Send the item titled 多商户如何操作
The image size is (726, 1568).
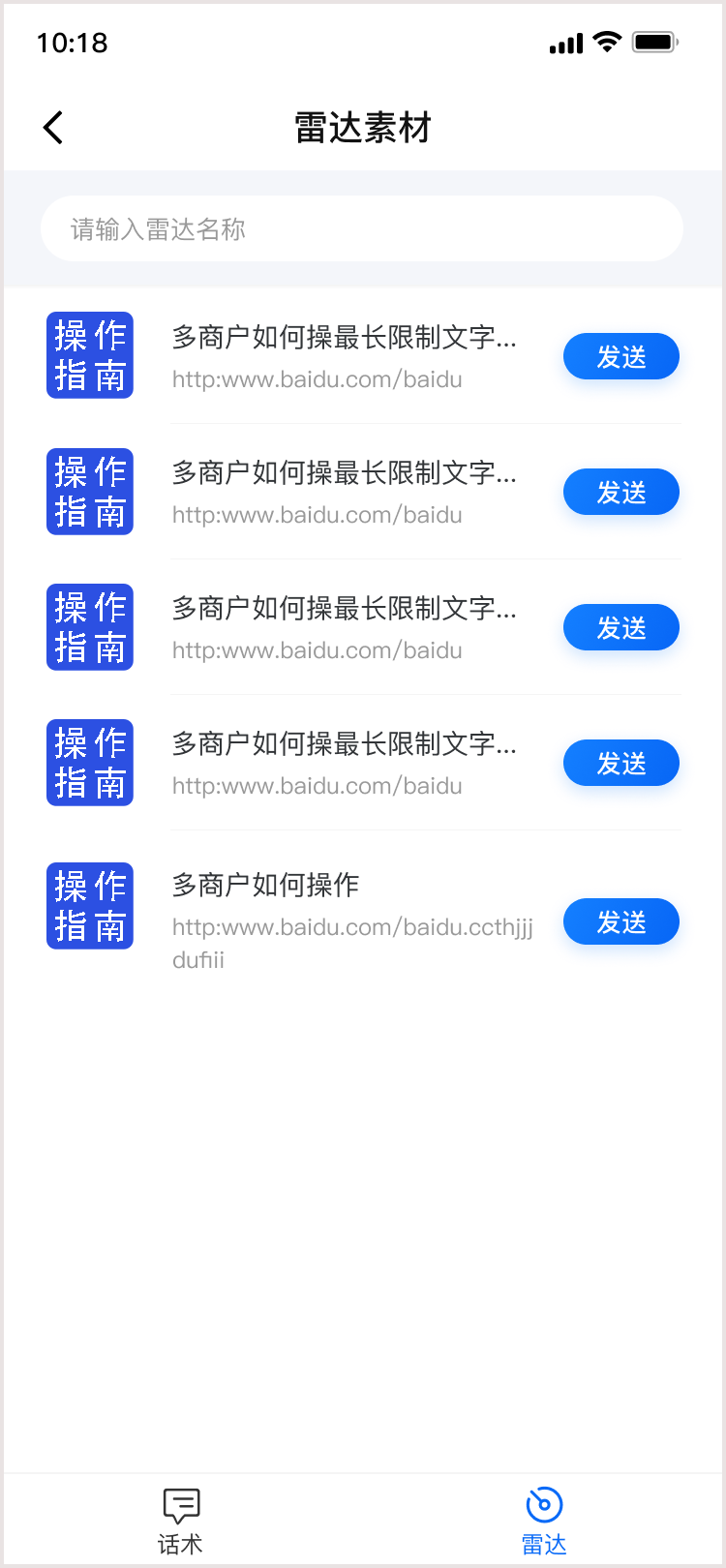(621, 921)
